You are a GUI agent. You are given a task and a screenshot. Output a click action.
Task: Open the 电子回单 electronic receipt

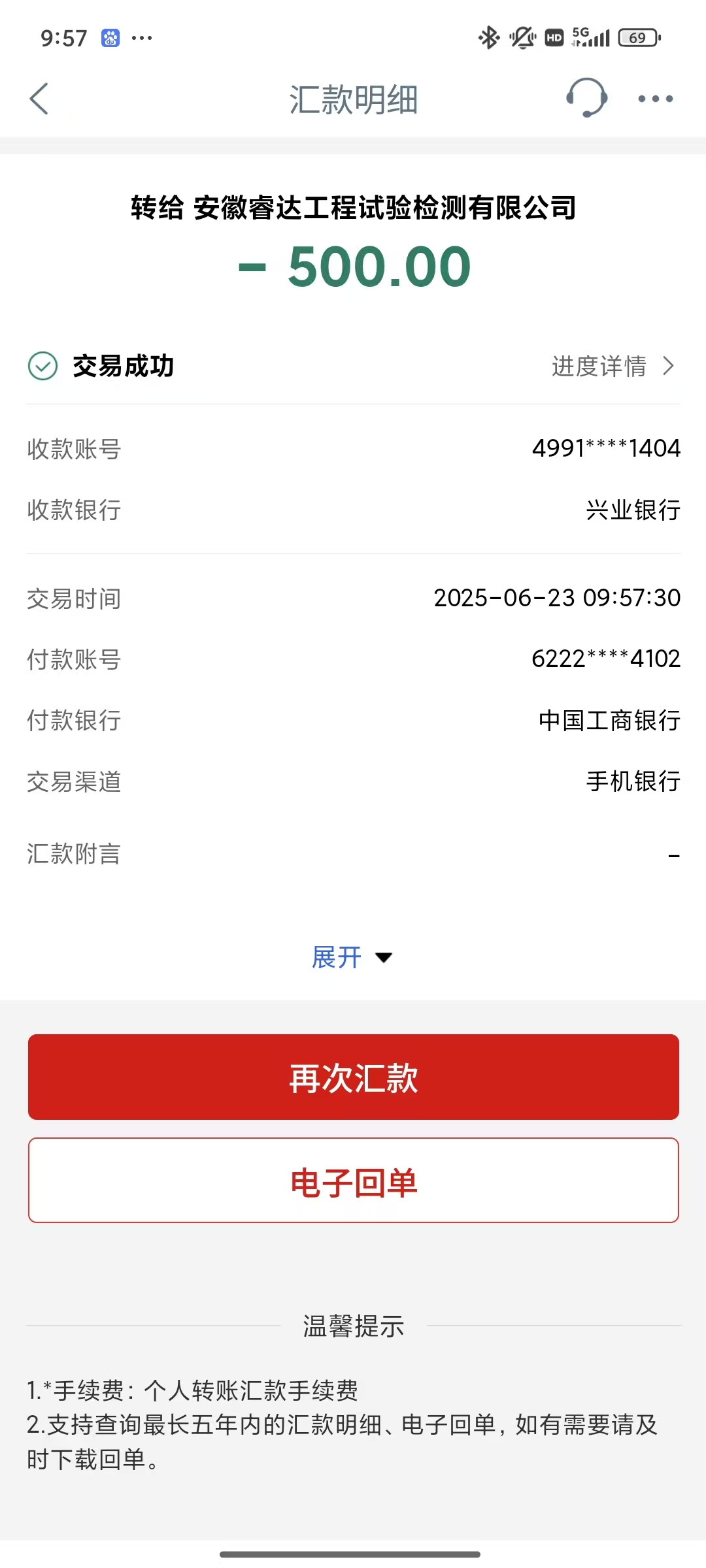point(353,1181)
